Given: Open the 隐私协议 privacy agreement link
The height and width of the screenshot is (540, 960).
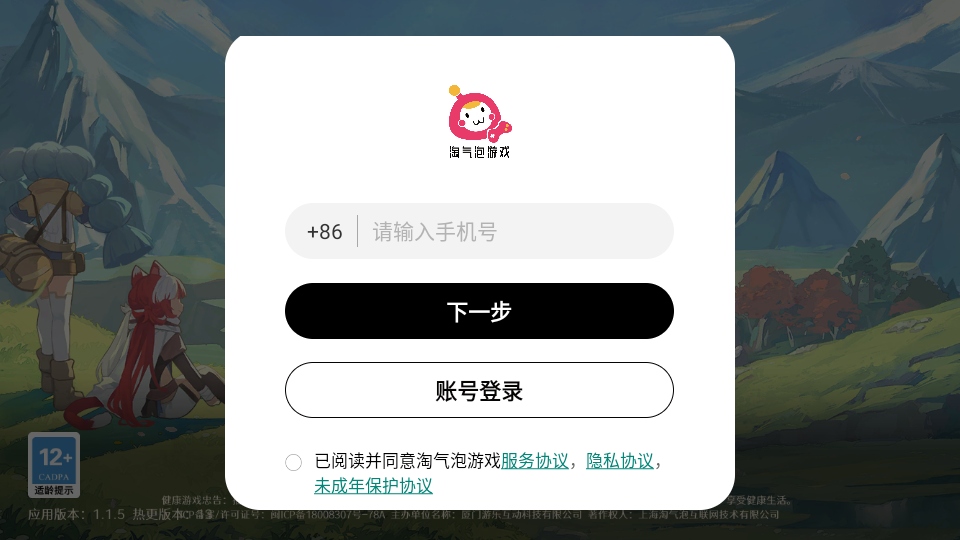Looking at the screenshot, I should pyautogui.click(x=619, y=461).
